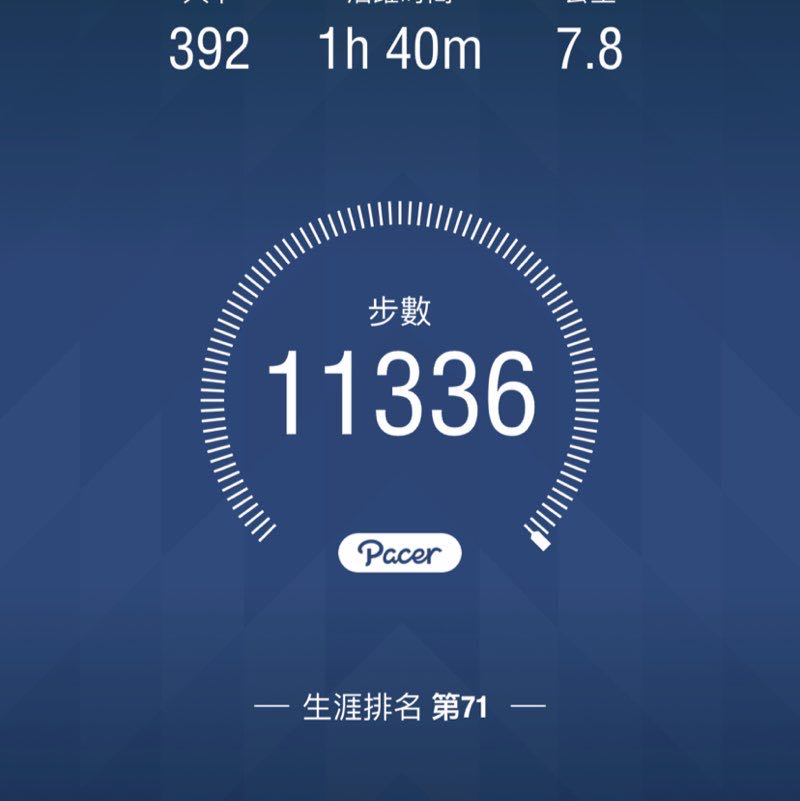Click the gauge progress marker diamond
Screen dimensions: 800x801
[x=539, y=541]
